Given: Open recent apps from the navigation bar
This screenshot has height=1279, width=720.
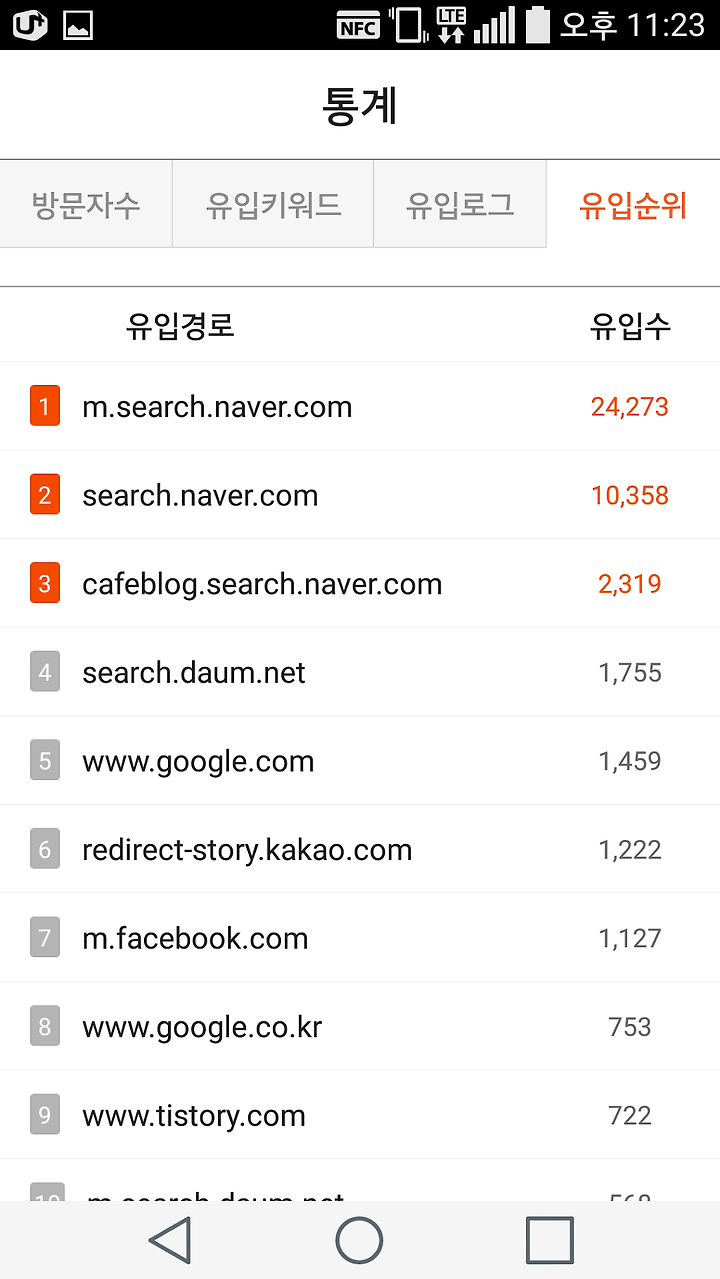Looking at the screenshot, I should pyautogui.click(x=550, y=1240).
